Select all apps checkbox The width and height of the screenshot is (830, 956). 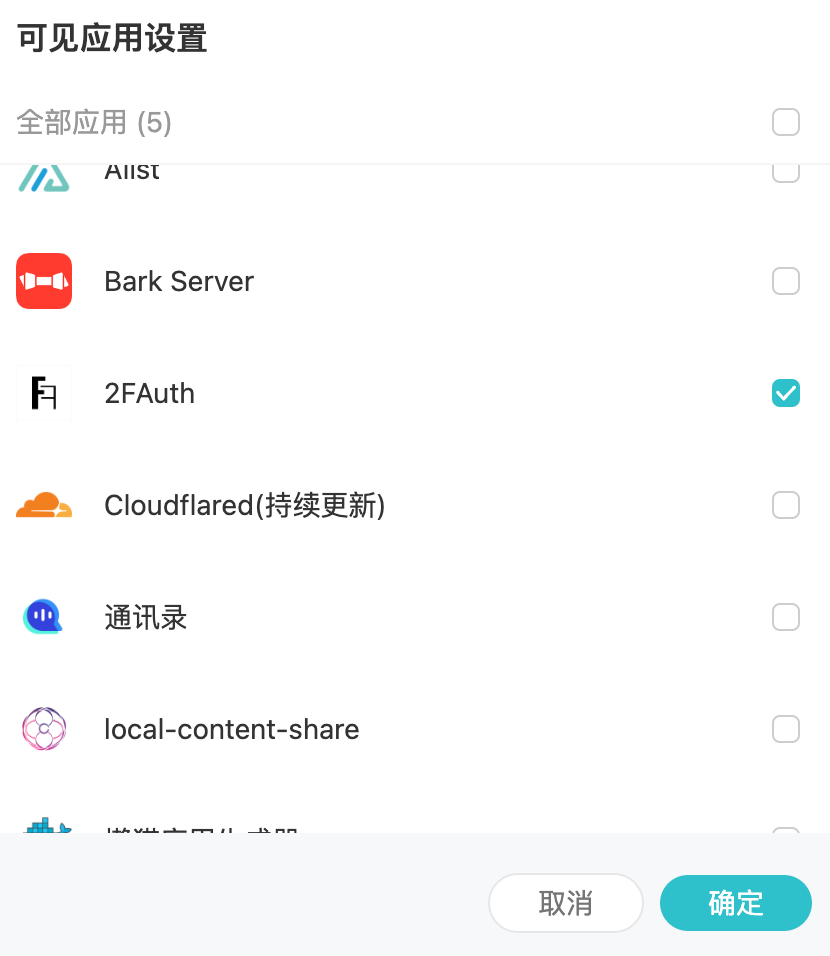click(786, 122)
